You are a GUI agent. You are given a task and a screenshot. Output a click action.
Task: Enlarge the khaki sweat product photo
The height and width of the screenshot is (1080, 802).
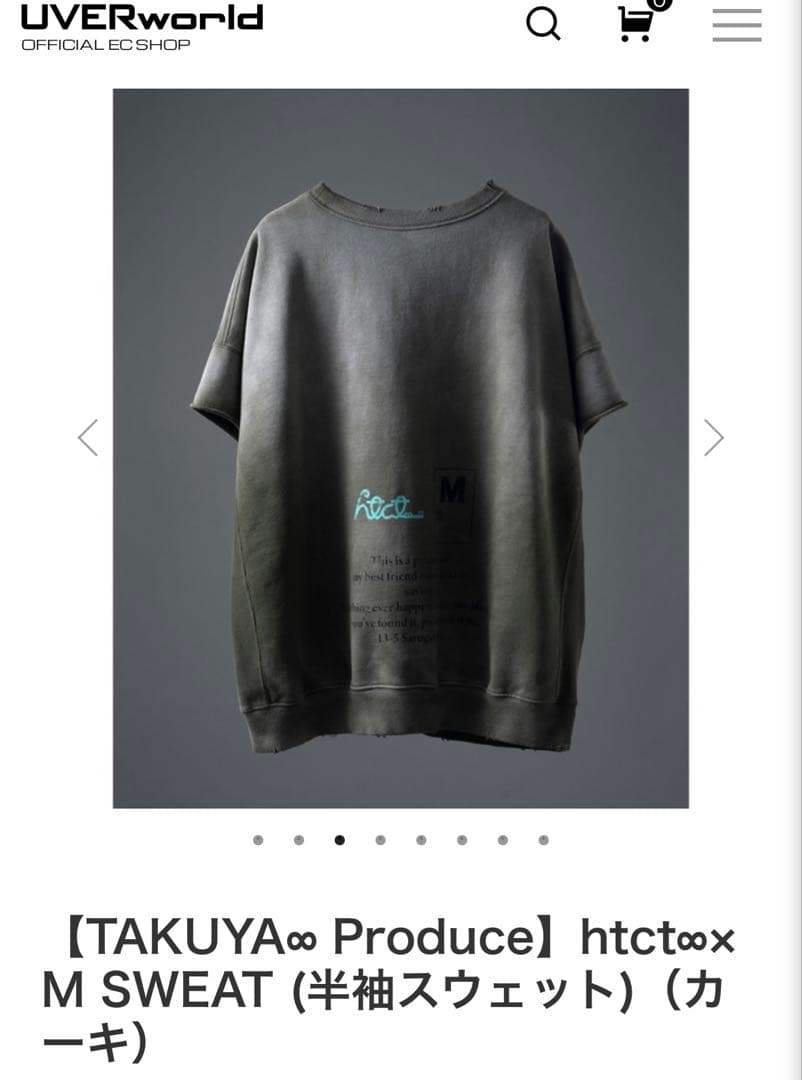pyautogui.click(x=400, y=448)
